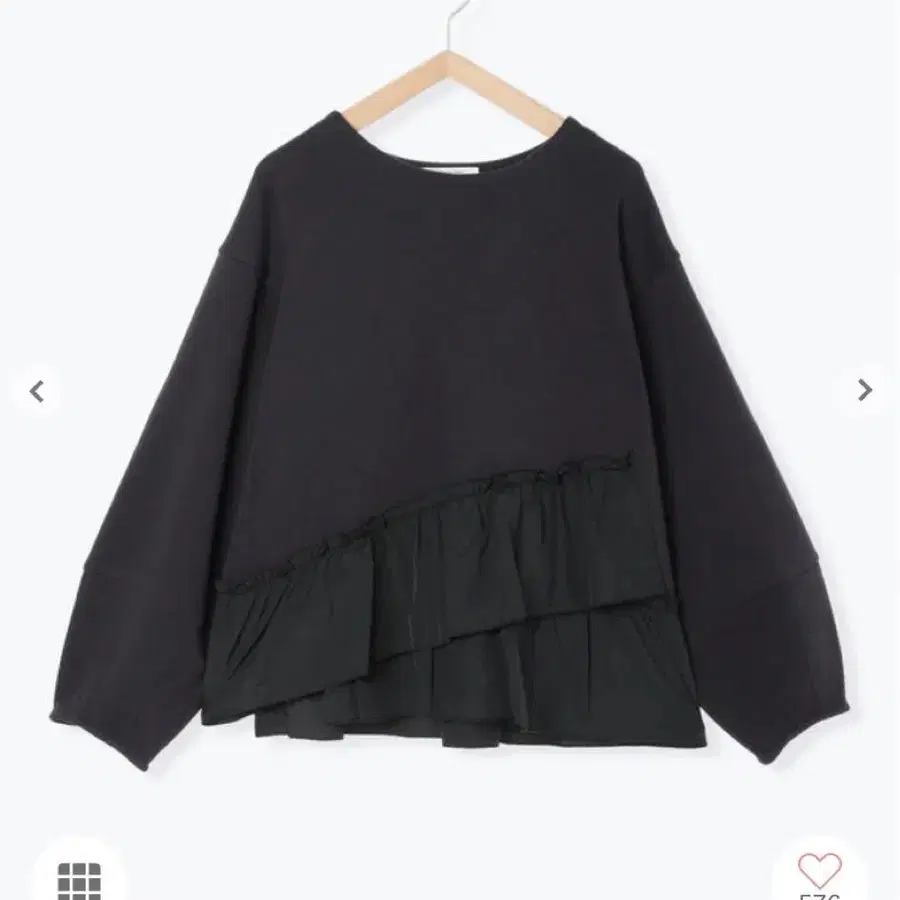Like this black ruffle top
Screen dimensions: 900x900
(820, 872)
